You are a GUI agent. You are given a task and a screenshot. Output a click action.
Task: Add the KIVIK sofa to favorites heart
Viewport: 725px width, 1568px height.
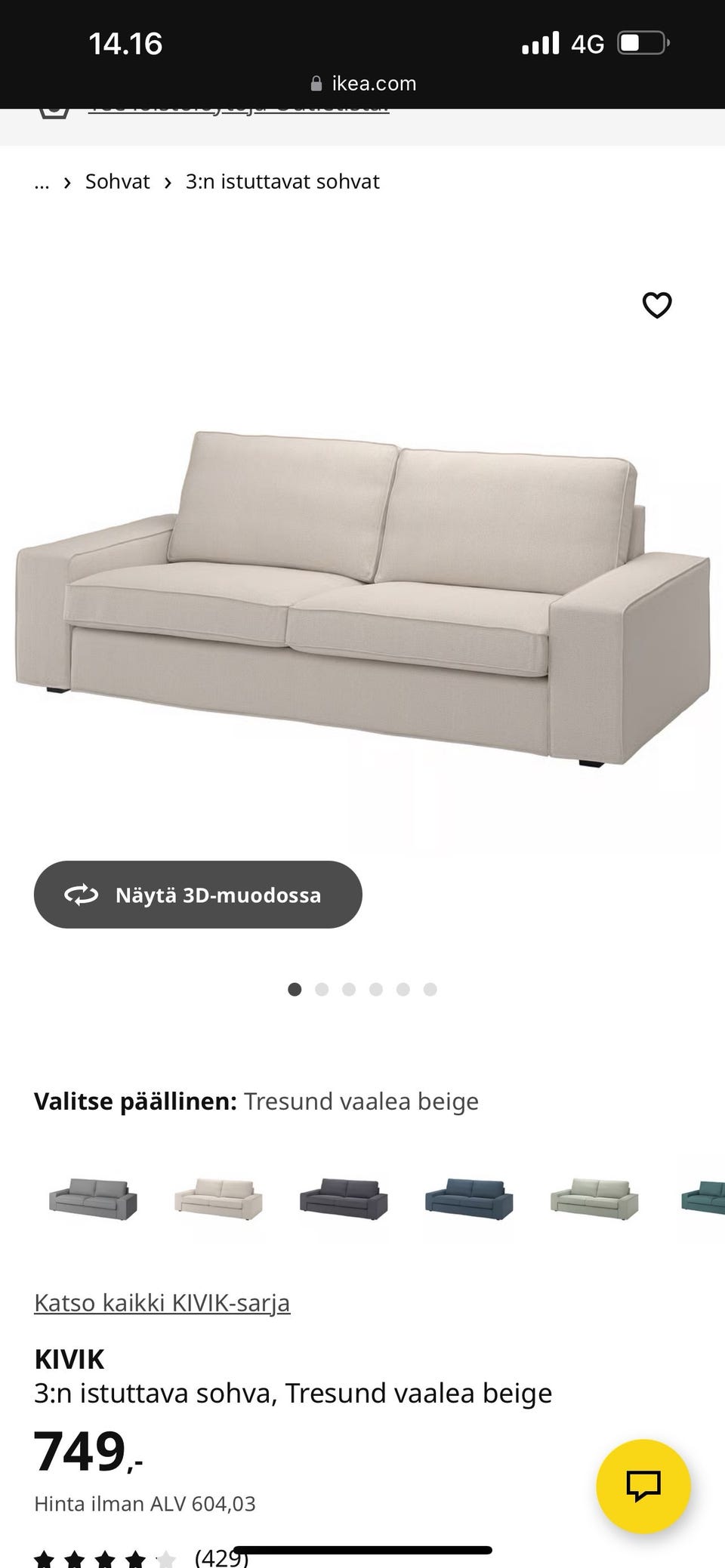click(656, 306)
